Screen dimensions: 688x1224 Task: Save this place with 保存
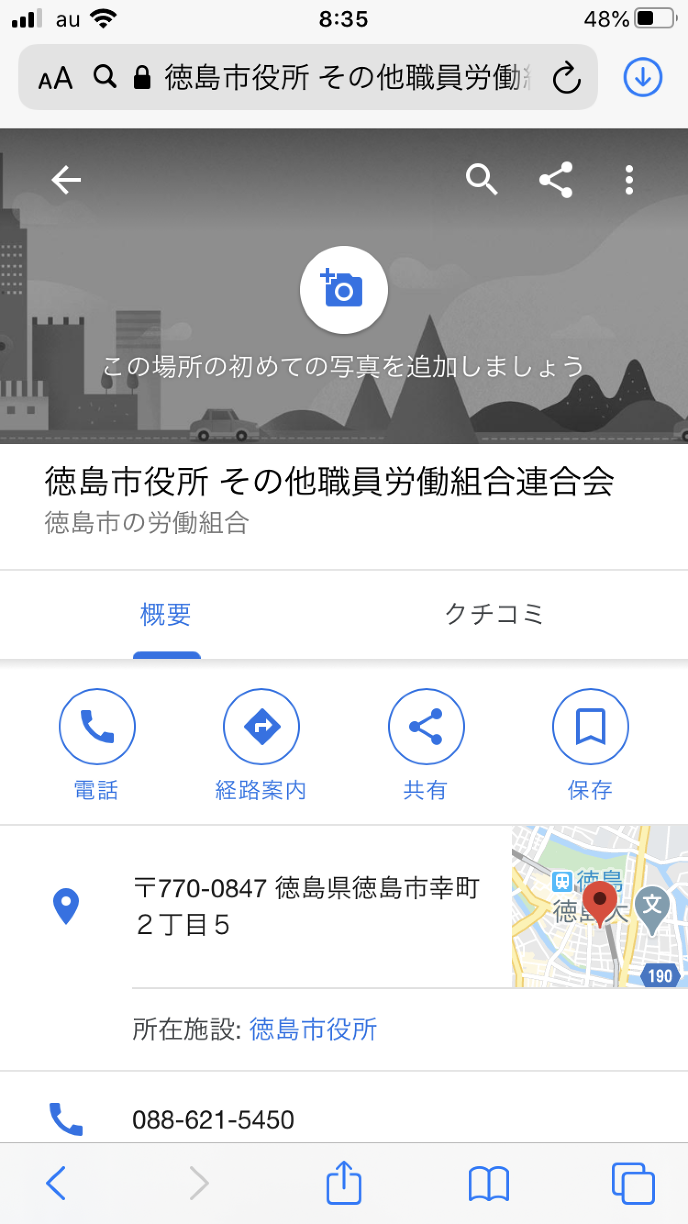tap(590, 727)
